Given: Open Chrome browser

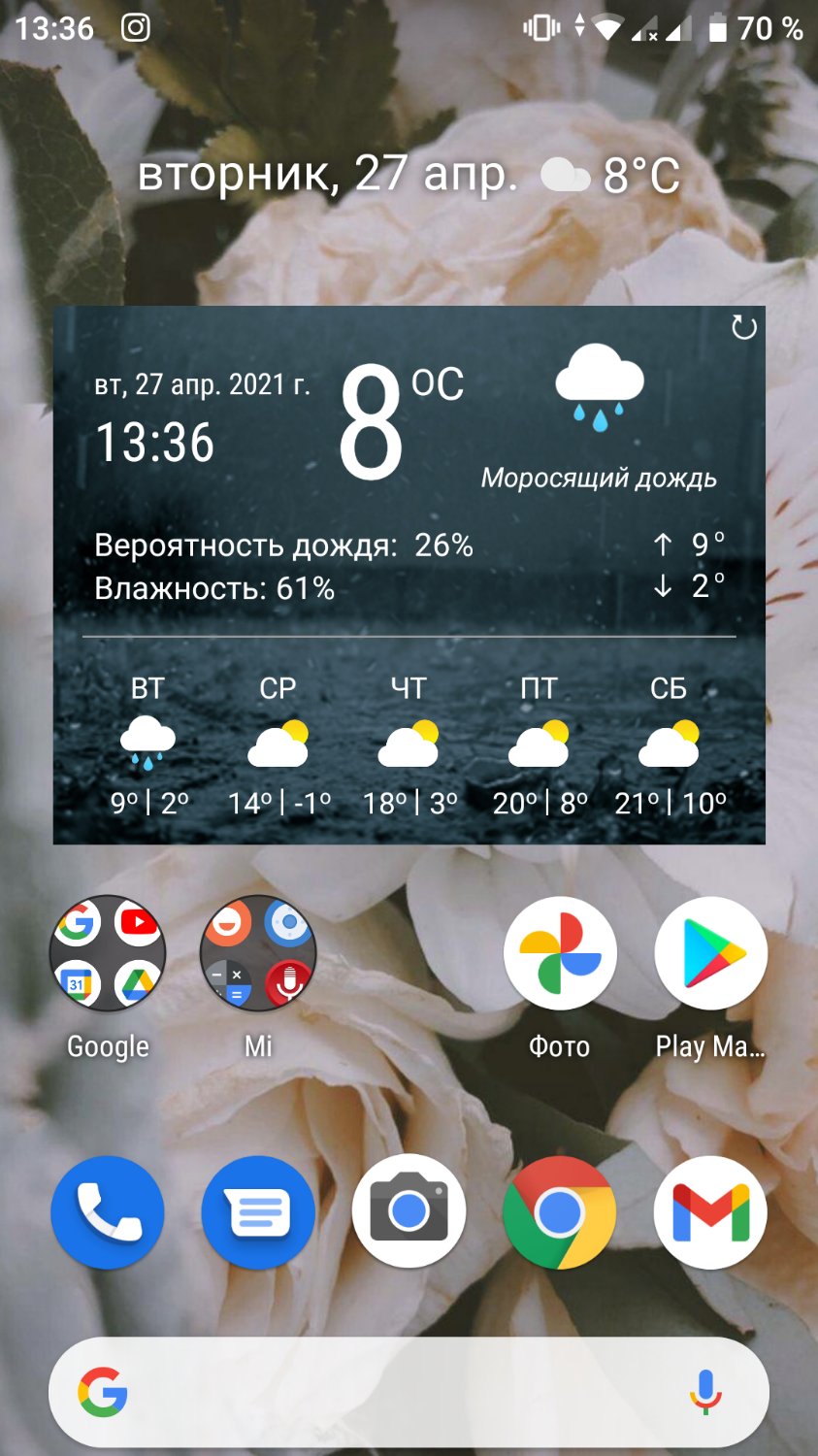Looking at the screenshot, I should pos(560,1212).
